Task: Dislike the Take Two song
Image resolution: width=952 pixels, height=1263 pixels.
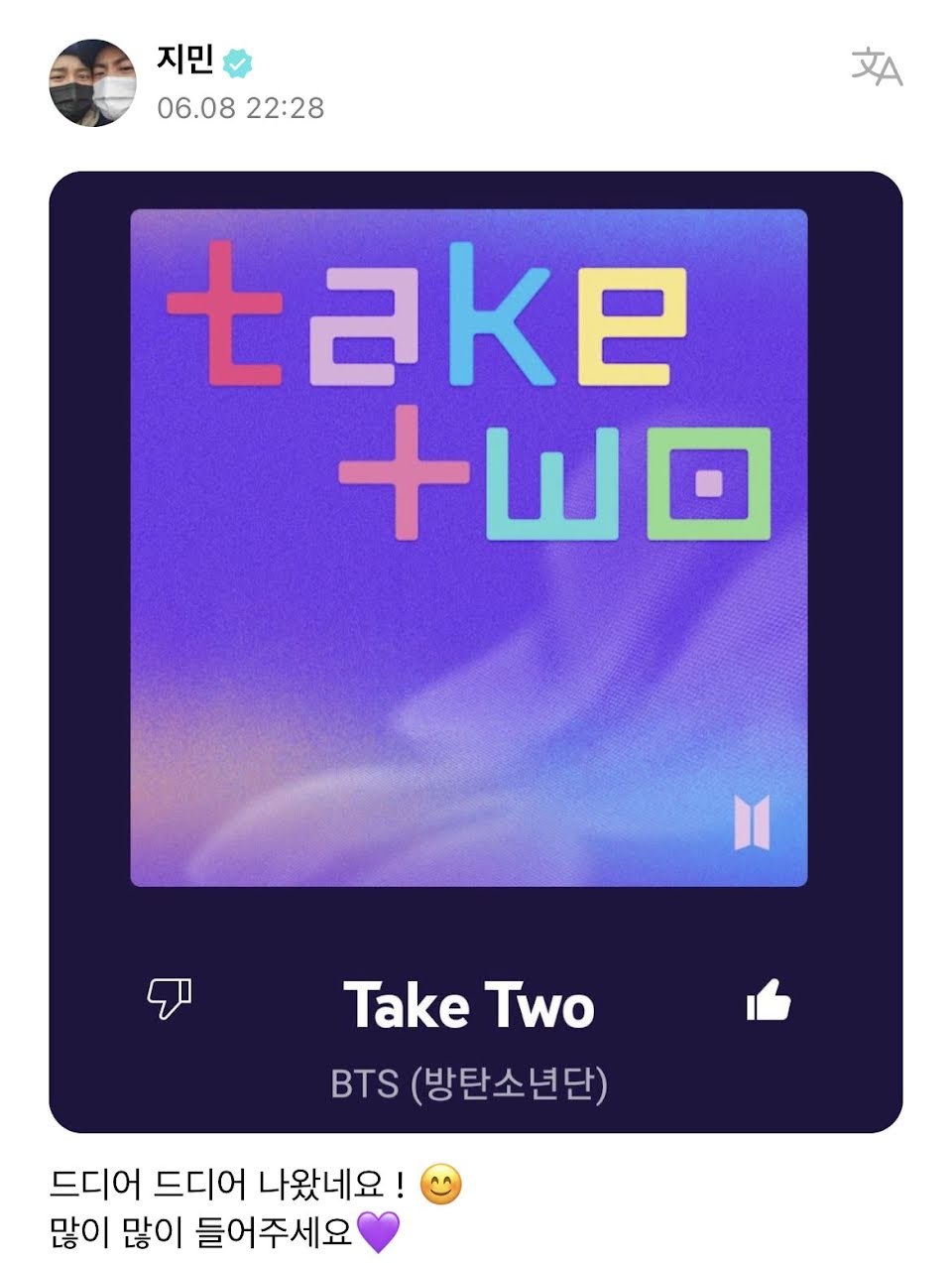Action: tap(170, 998)
